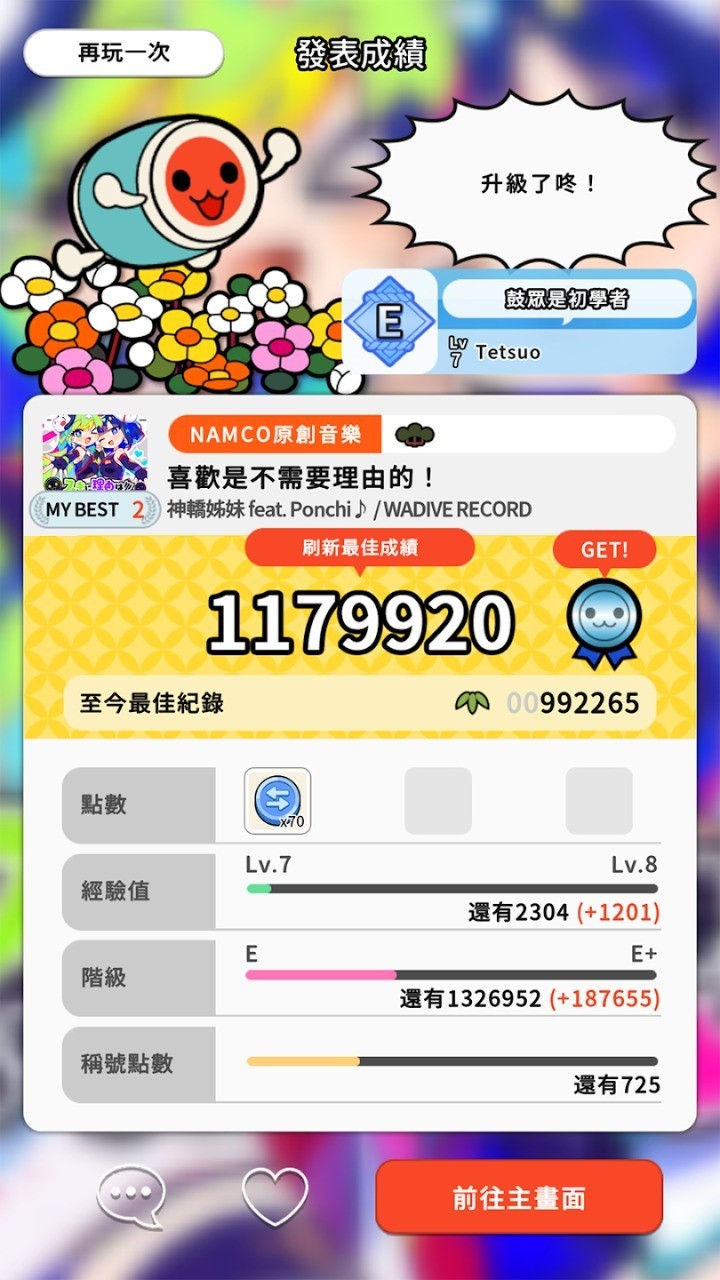Tap the 再玩一次 replay button

(x=123, y=53)
